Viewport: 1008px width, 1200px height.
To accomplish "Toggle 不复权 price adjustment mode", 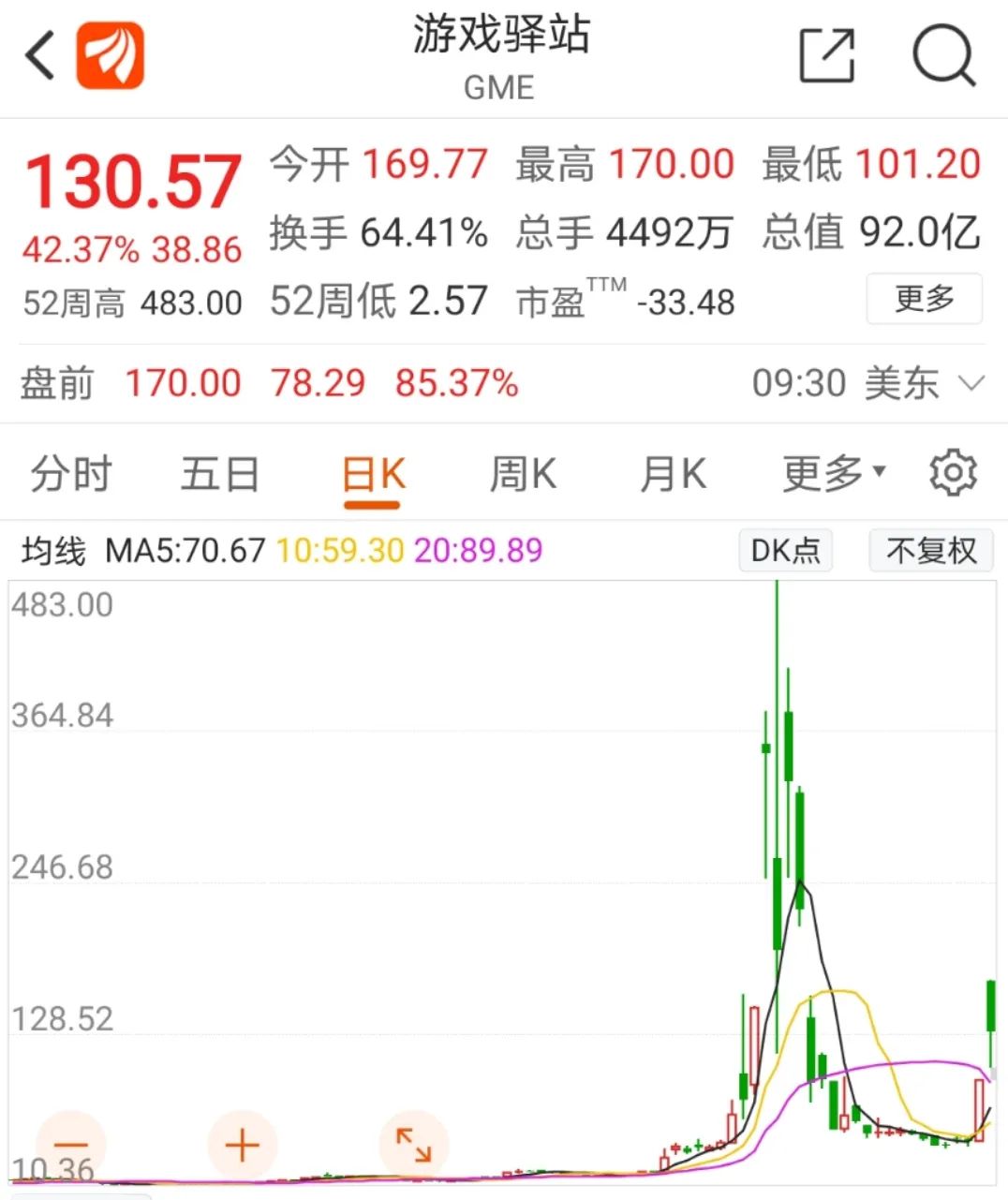I will pyautogui.click(x=931, y=551).
